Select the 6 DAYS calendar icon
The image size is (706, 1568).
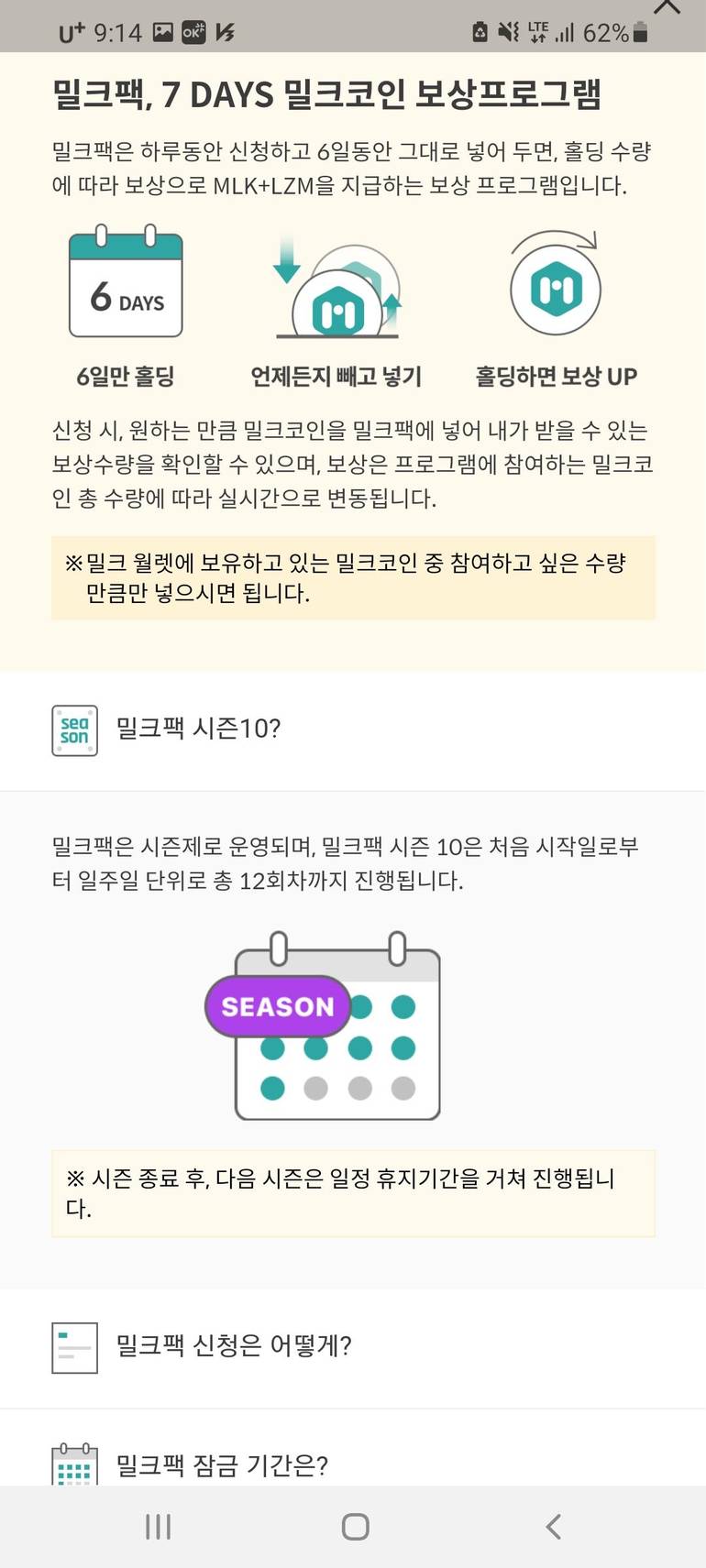[x=125, y=284]
